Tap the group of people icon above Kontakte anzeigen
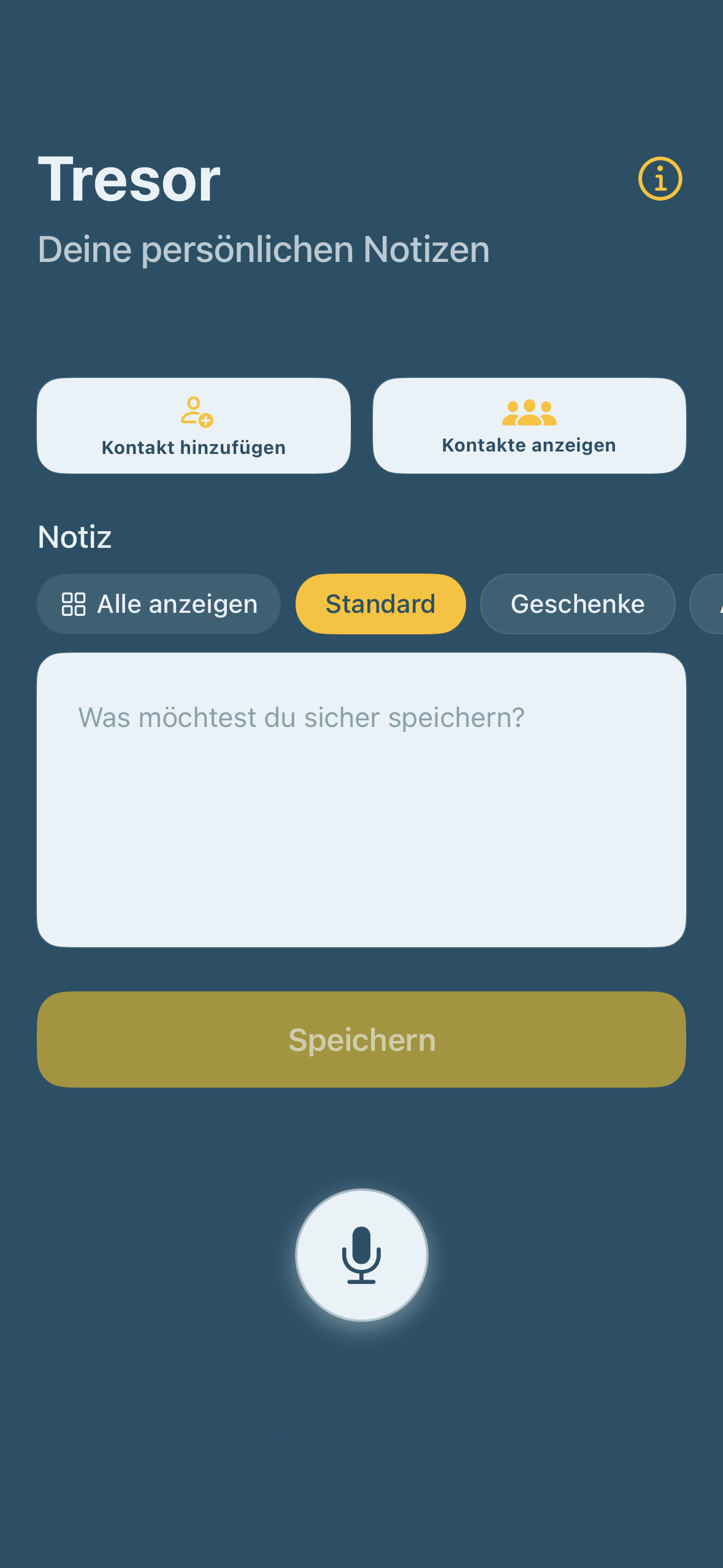This screenshot has width=723, height=1568. coord(529,411)
